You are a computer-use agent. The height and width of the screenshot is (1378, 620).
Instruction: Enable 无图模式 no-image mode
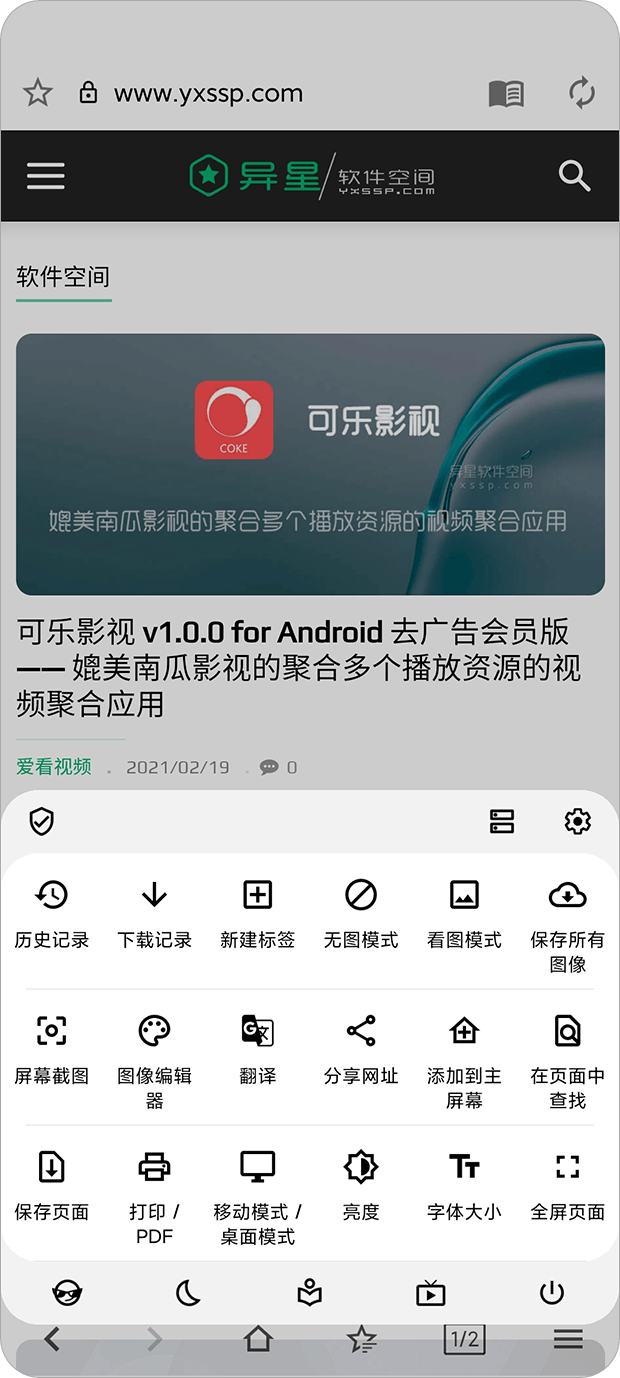point(361,911)
